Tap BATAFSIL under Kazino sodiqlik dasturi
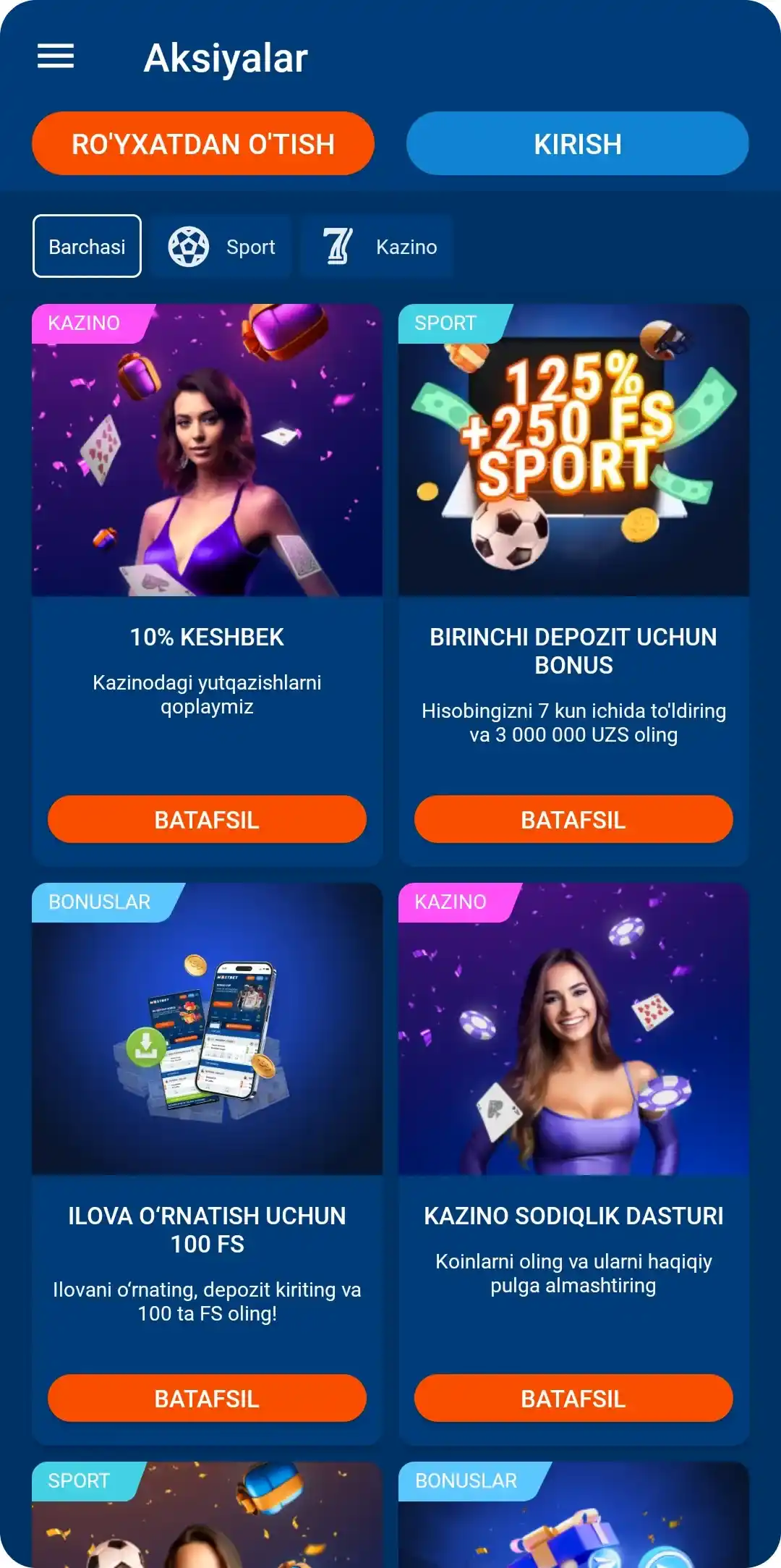Image resolution: width=781 pixels, height=1568 pixels. tap(573, 1398)
